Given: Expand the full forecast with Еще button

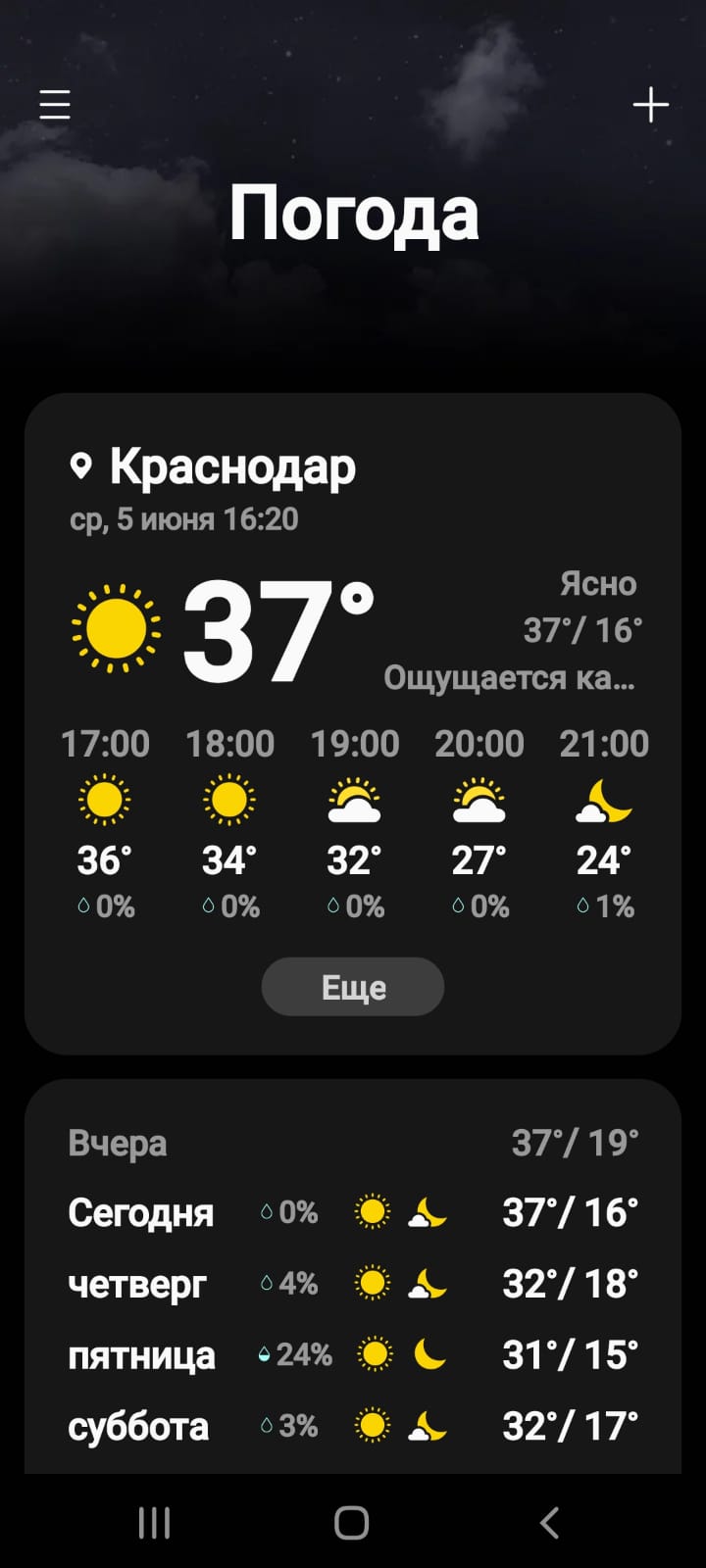Looking at the screenshot, I should [x=352, y=987].
